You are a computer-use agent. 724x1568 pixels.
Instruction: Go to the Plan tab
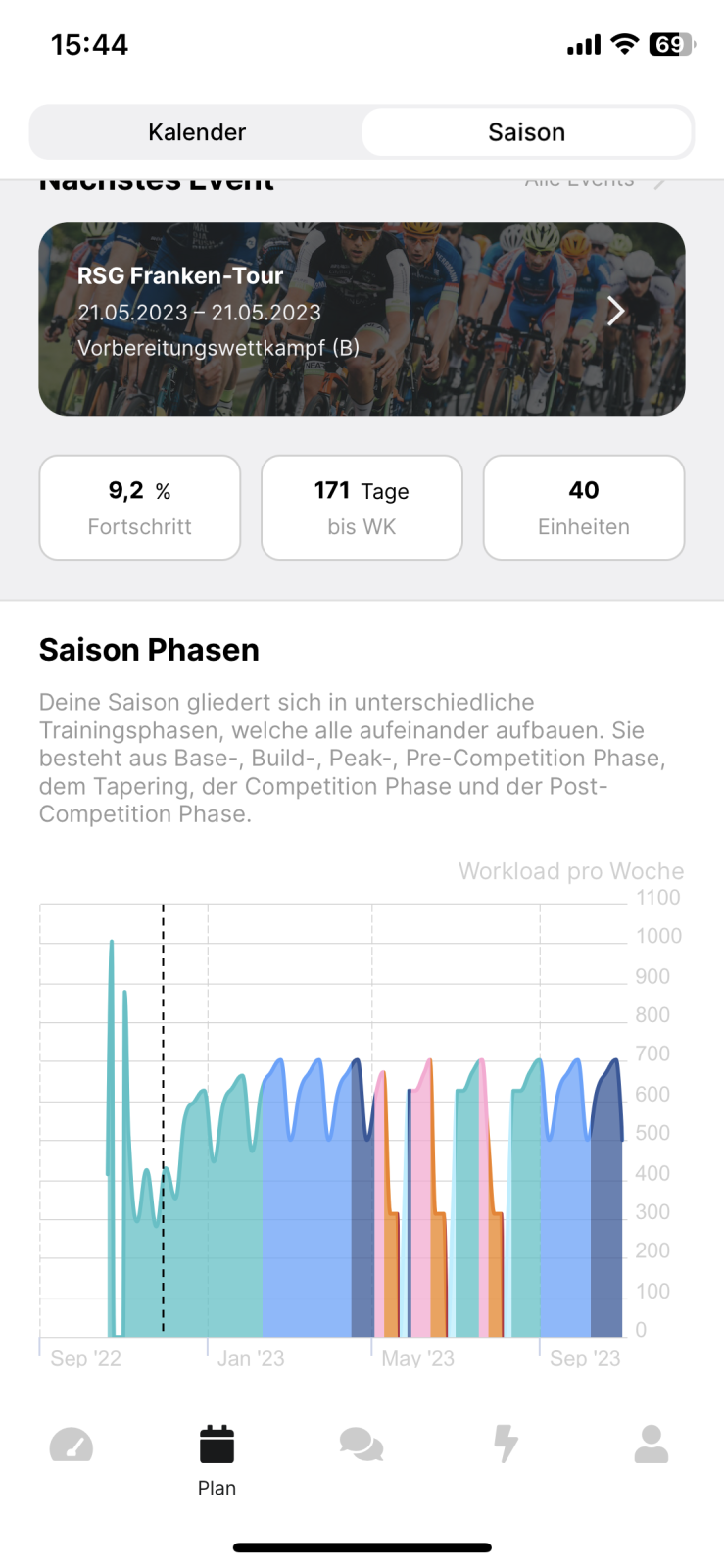[217, 1459]
